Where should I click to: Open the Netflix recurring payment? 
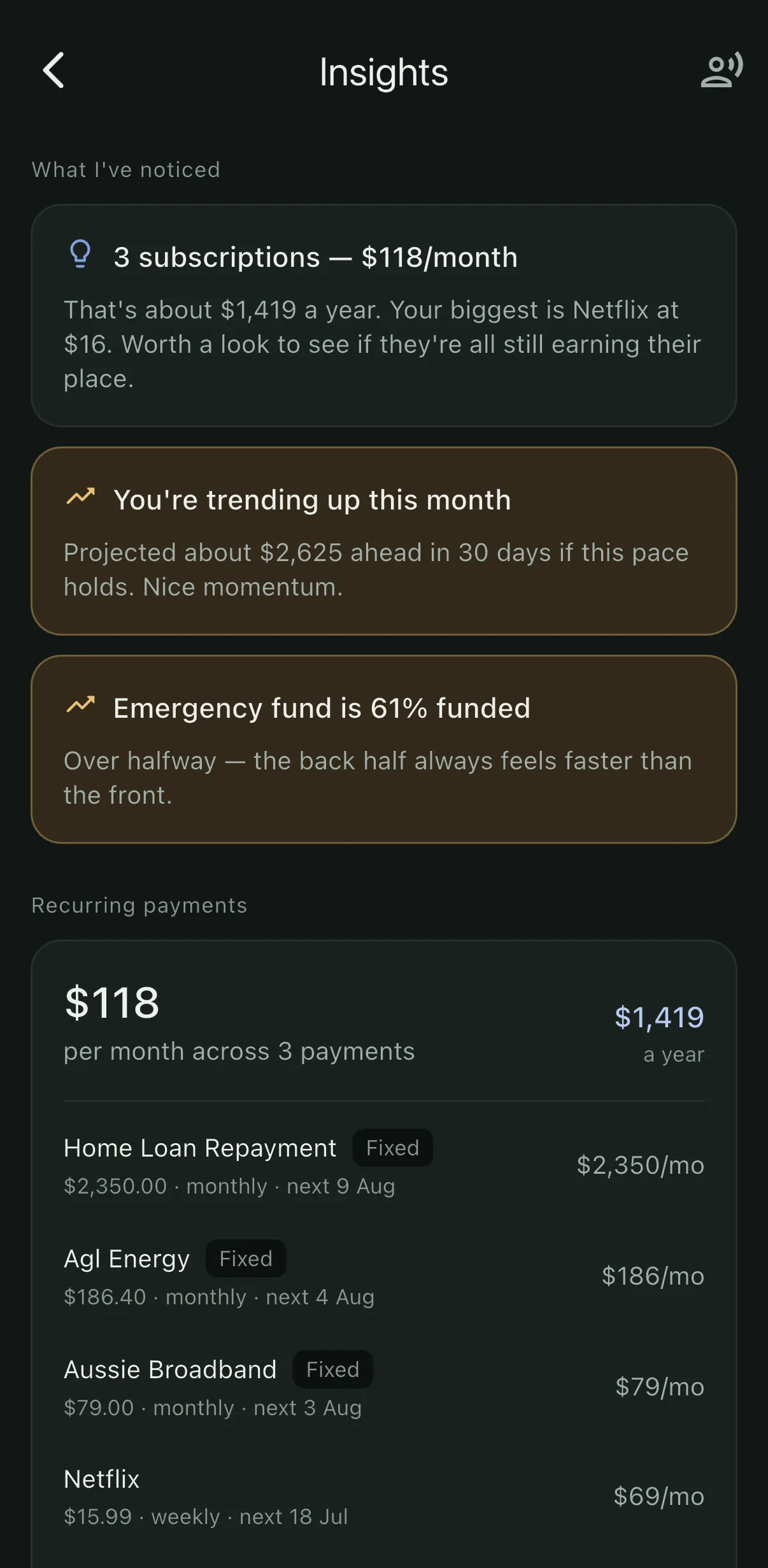(x=384, y=1497)
